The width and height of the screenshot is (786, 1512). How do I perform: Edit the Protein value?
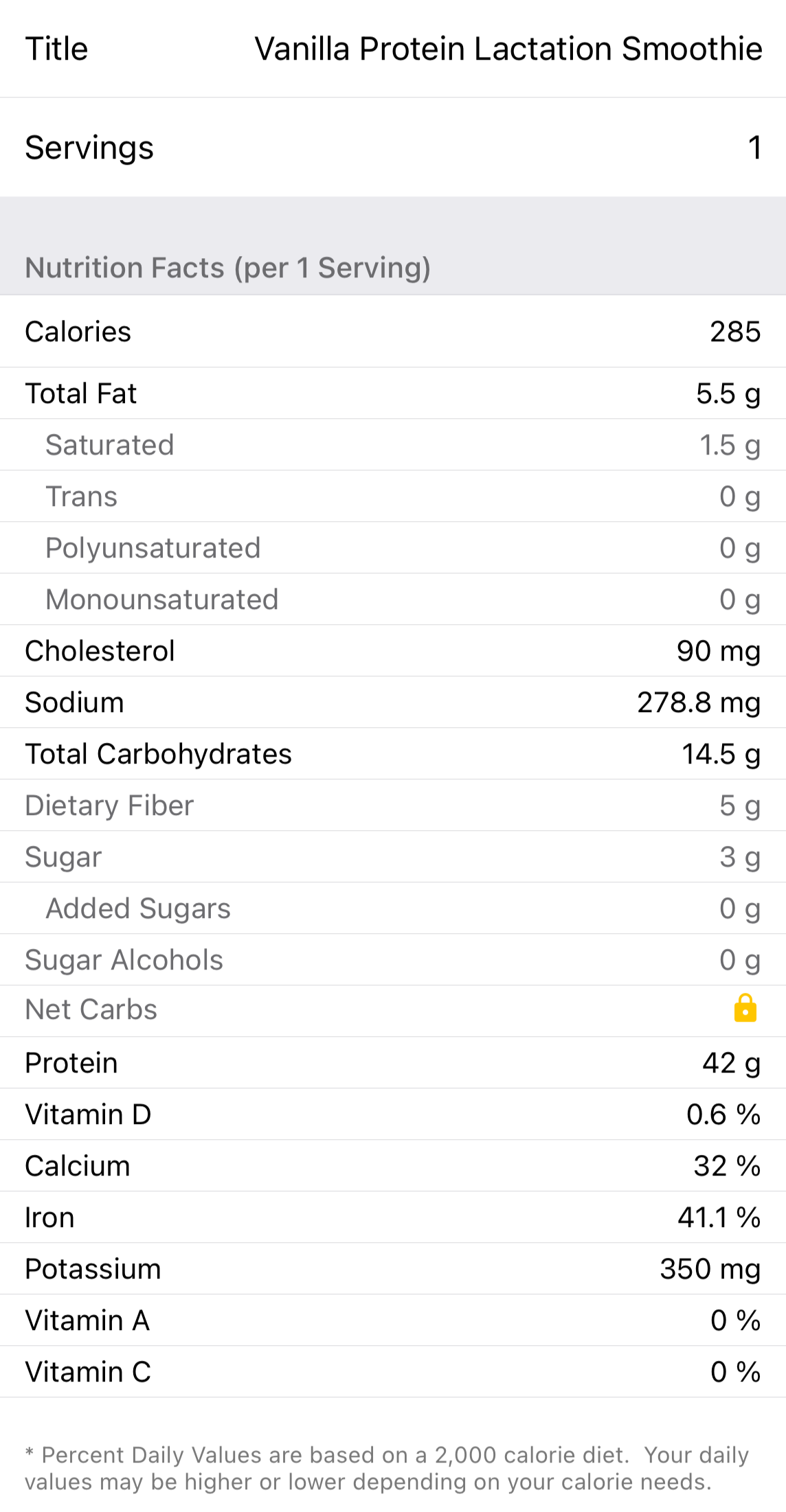tap(730, 1063)
